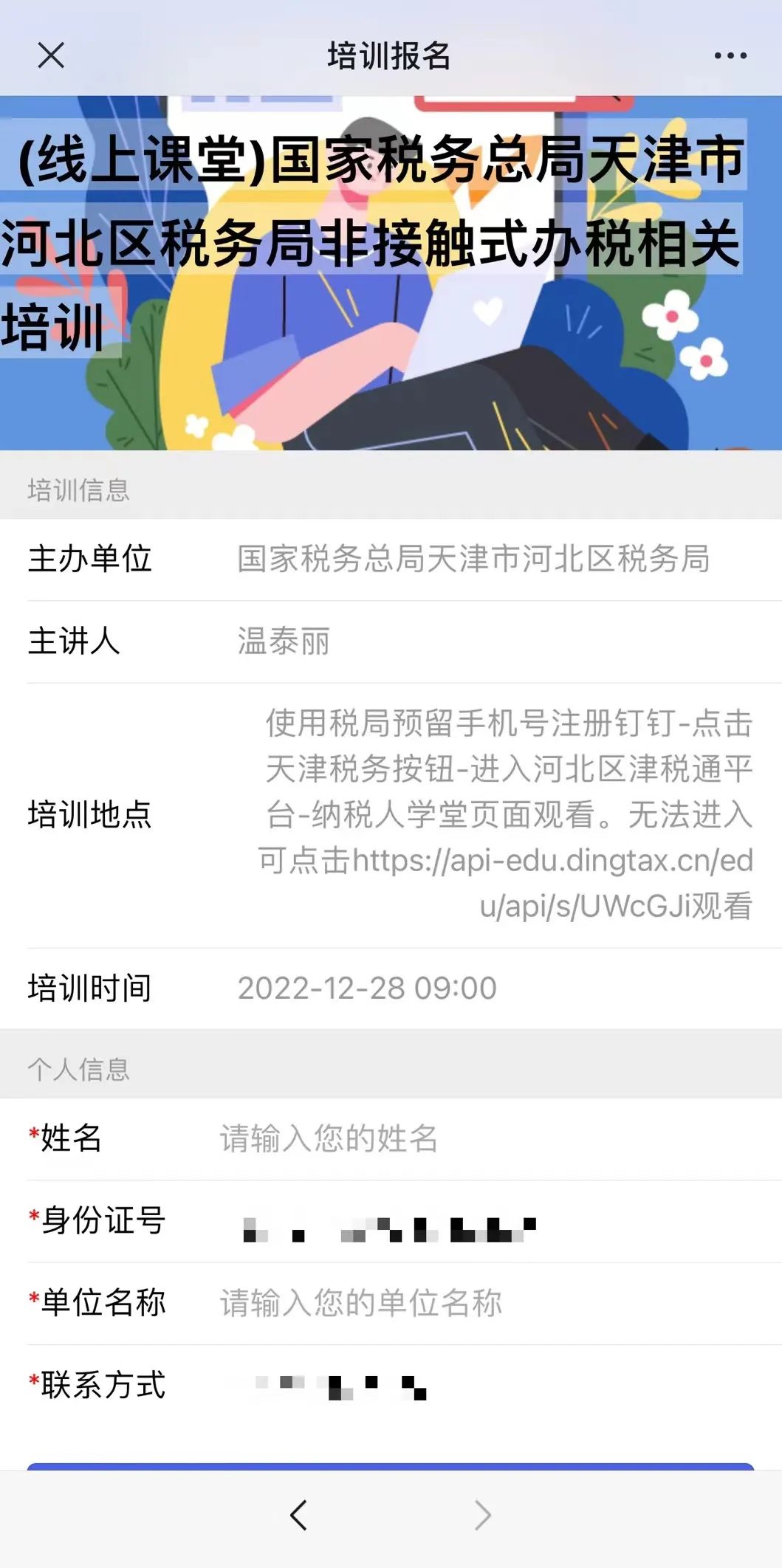782x1568 pixels.
Task: Tap the blue submit button at bottom
Action: pos(391,1466)
